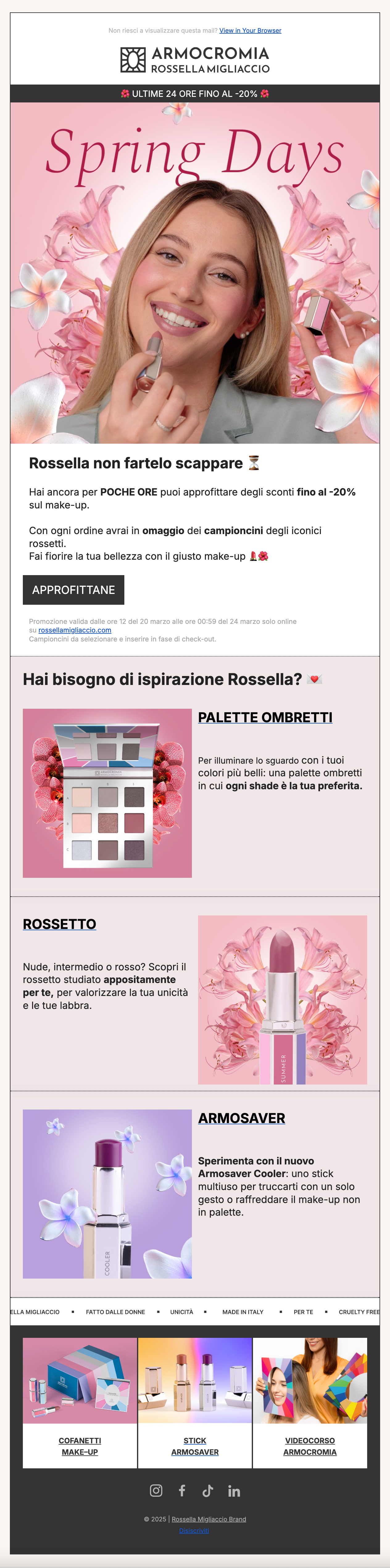
Task: Tap the Spring Days hero banner
Action: [x=195, y=273]
